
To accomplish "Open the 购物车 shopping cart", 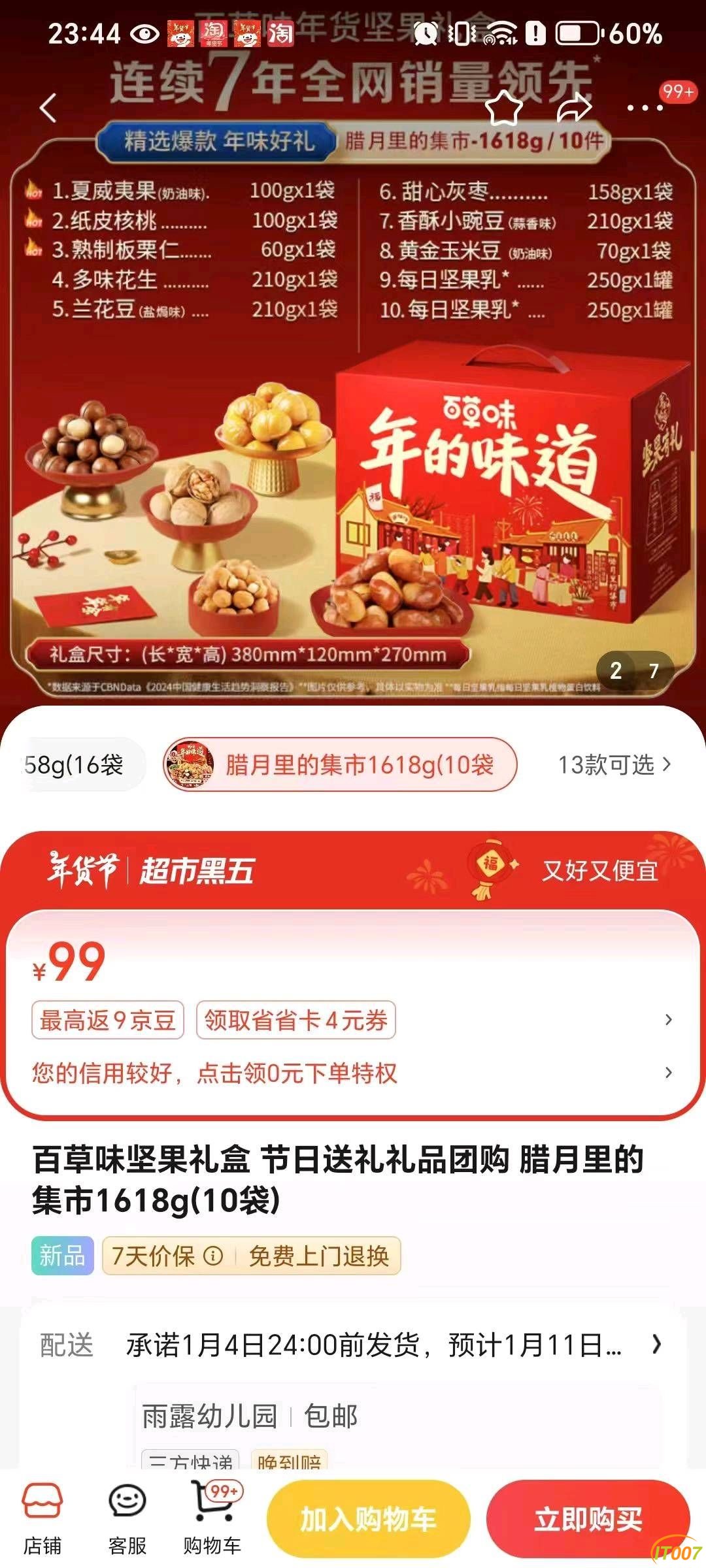I will (212, 1519).
